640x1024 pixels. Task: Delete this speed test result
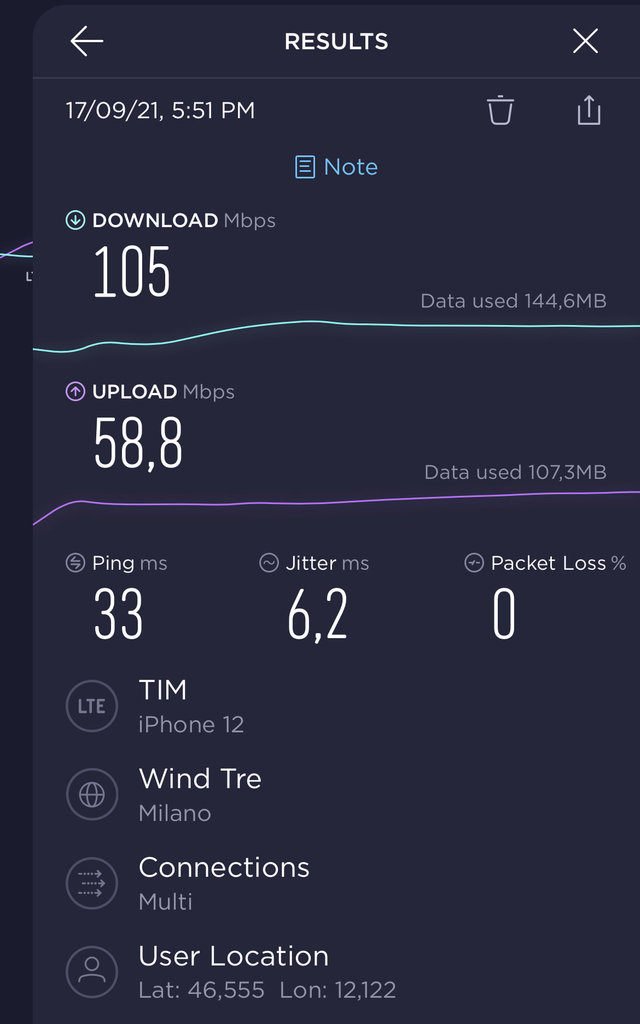click(x=500, y=110)
